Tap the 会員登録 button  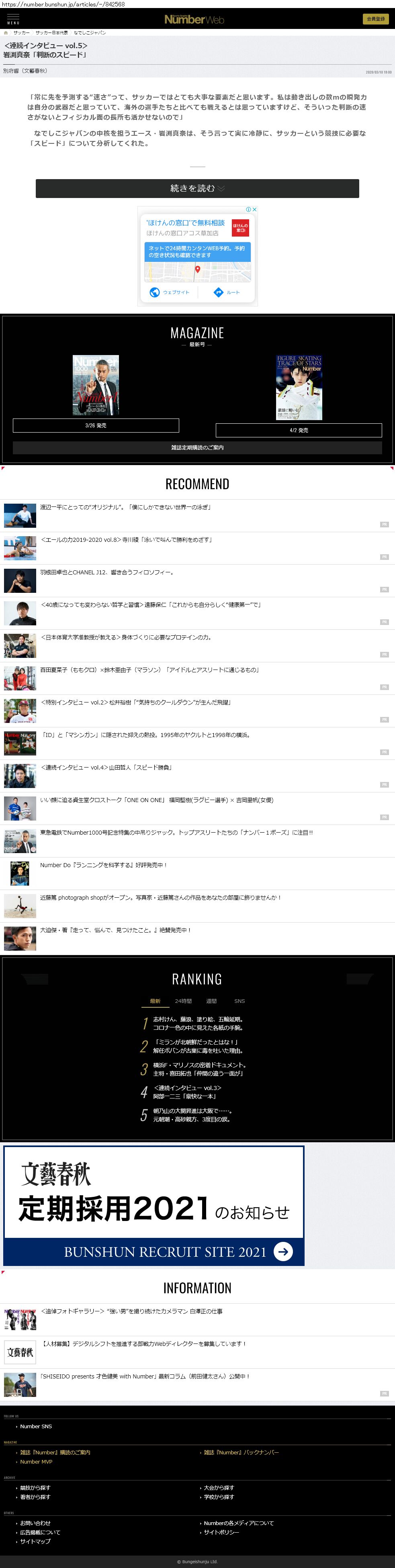pos(375,19)
